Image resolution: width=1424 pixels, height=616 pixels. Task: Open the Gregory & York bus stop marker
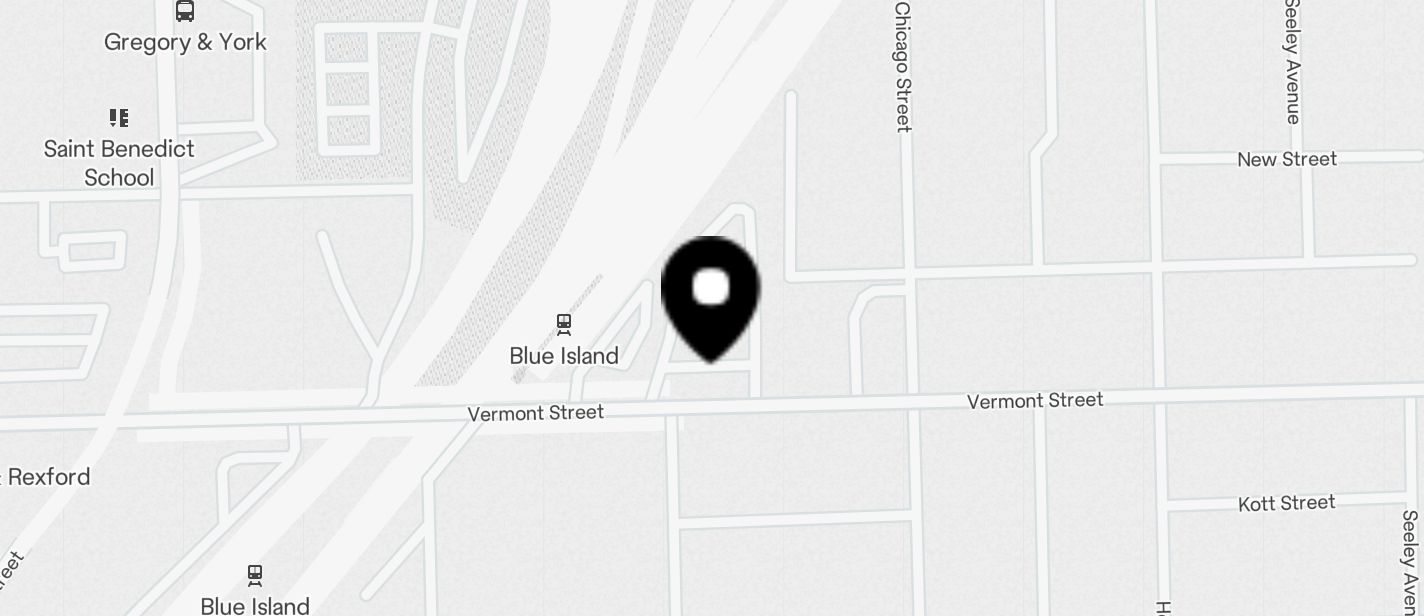pos(185,12)
